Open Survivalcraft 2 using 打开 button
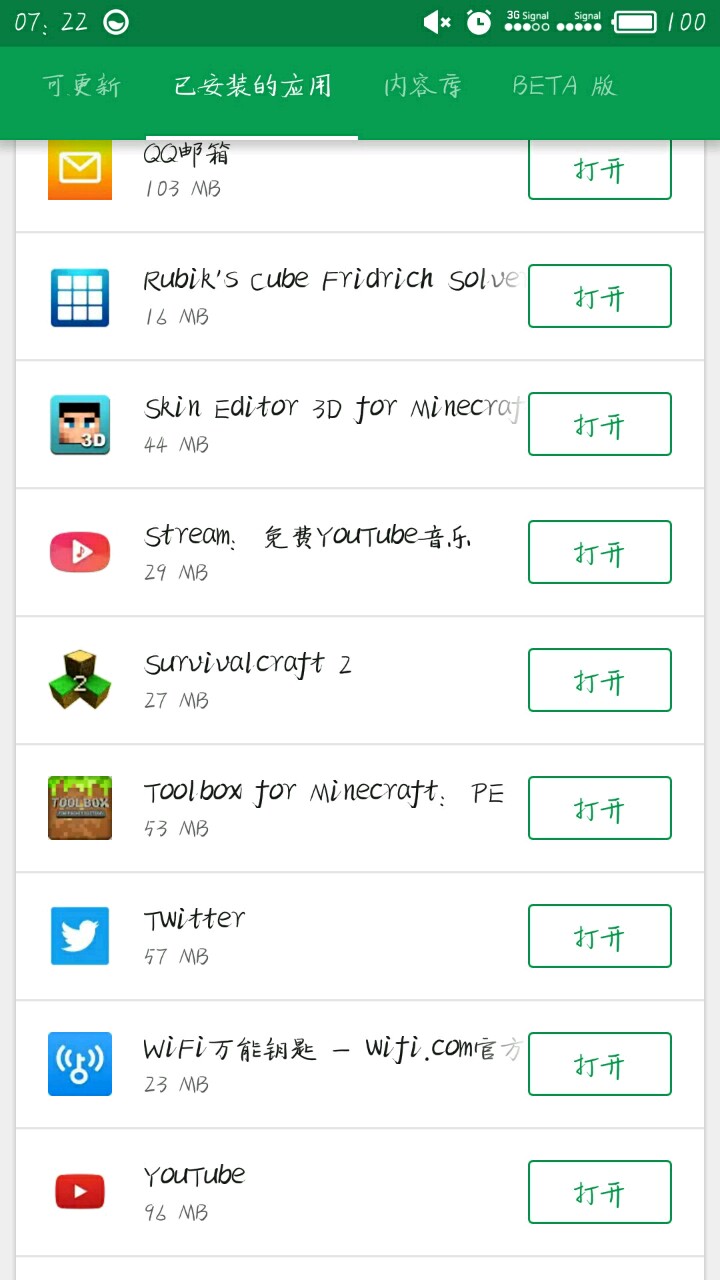 coord(599,681)
